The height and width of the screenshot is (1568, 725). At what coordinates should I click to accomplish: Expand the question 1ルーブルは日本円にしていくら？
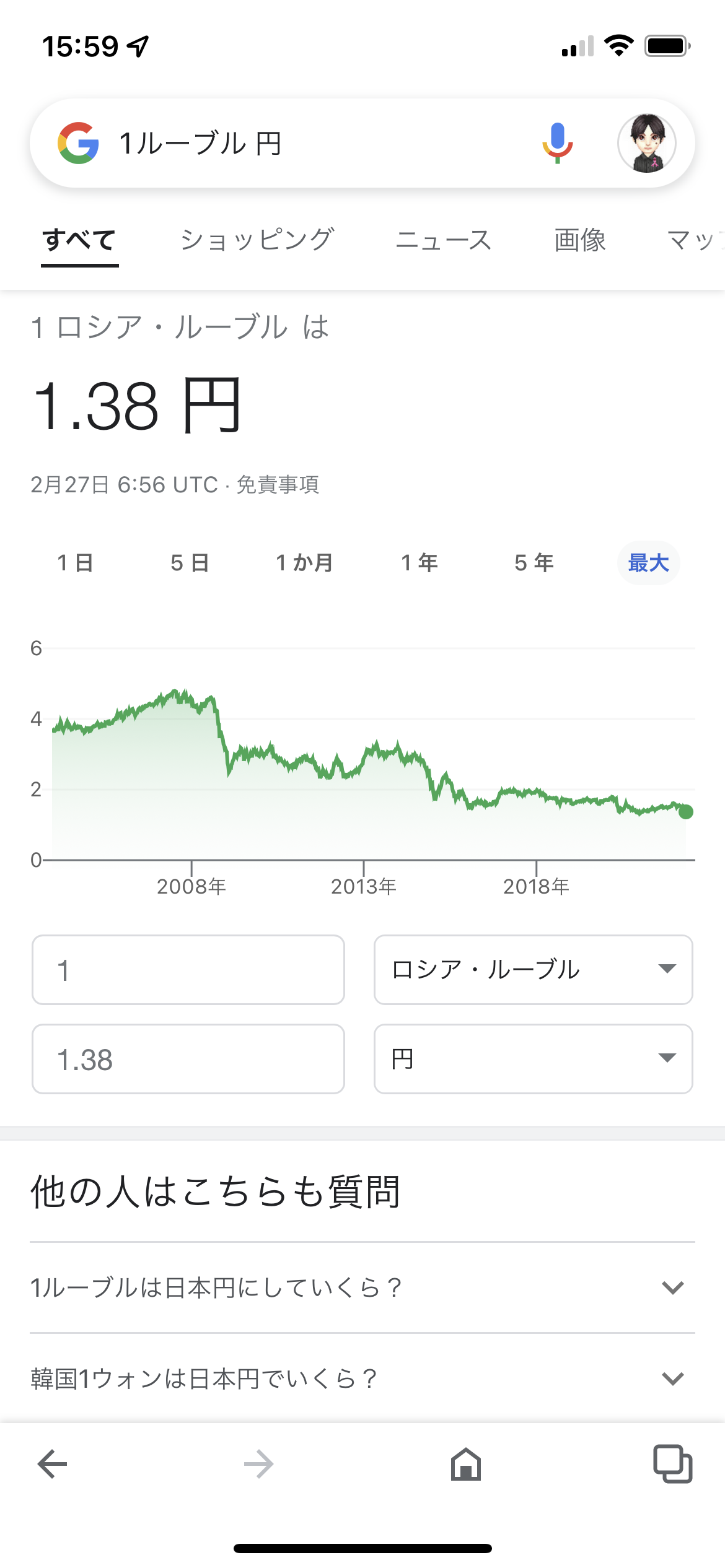click(x=362, y=1288)
